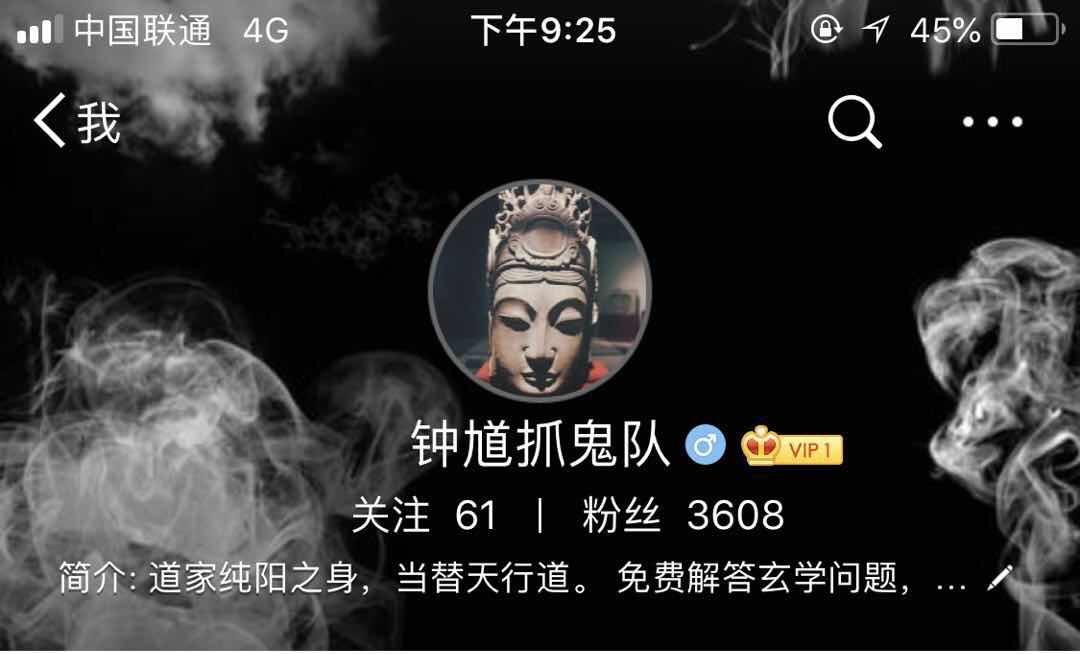View the 关注 61 following list
1082x654 pixels.
point(424,516)
